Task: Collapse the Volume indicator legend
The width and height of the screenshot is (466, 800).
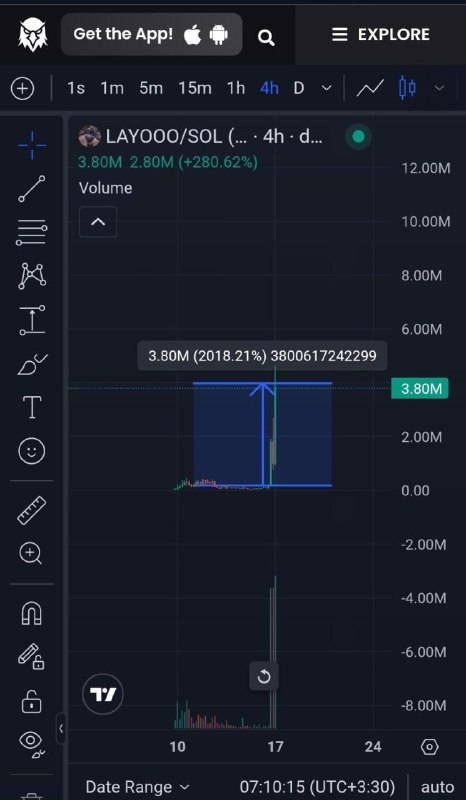Action: (98, 222)
